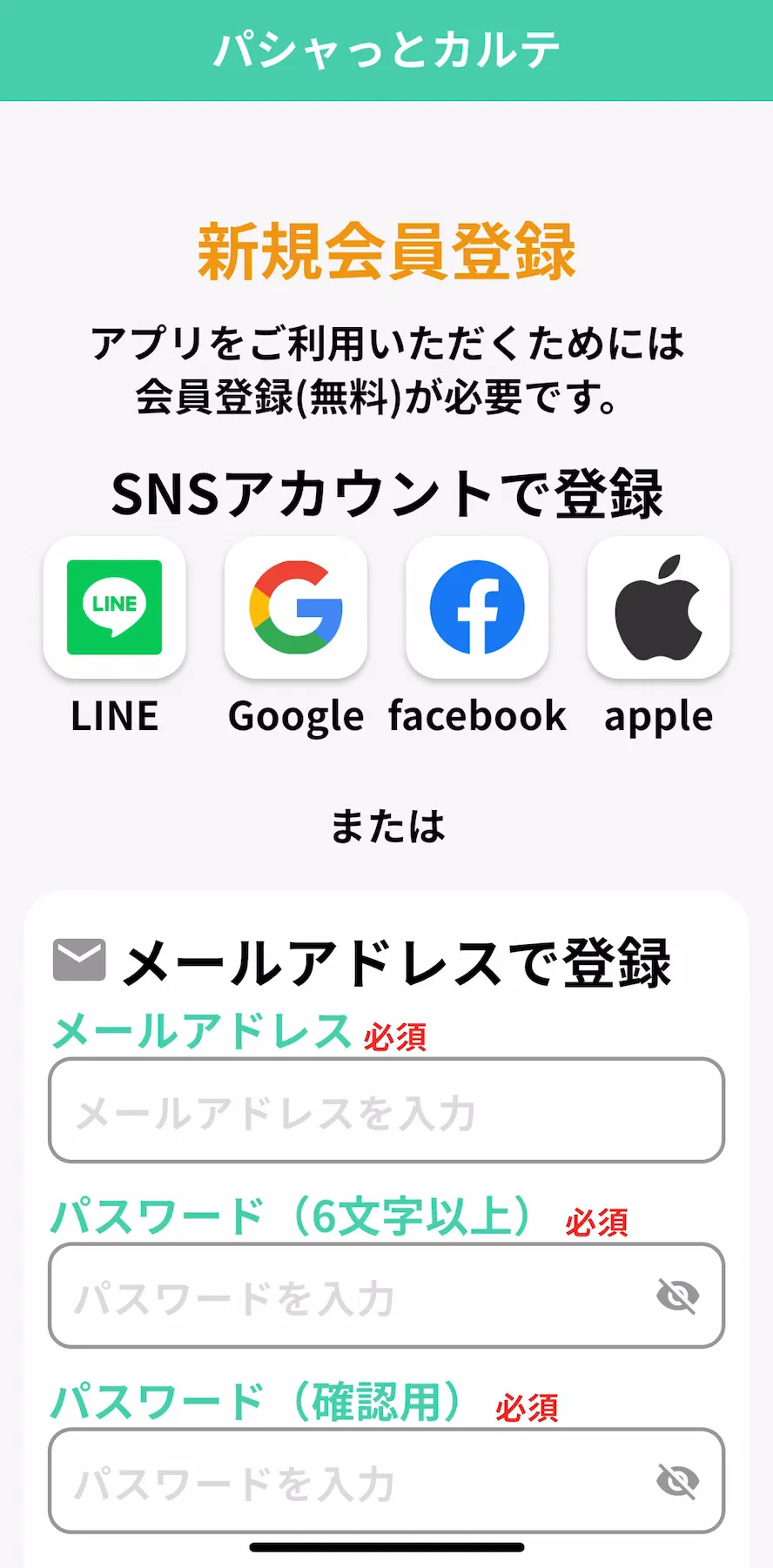Reveal the 確認用 password text
Viewport: 773px width, 1568px height.
click(x=677, y=1480)
